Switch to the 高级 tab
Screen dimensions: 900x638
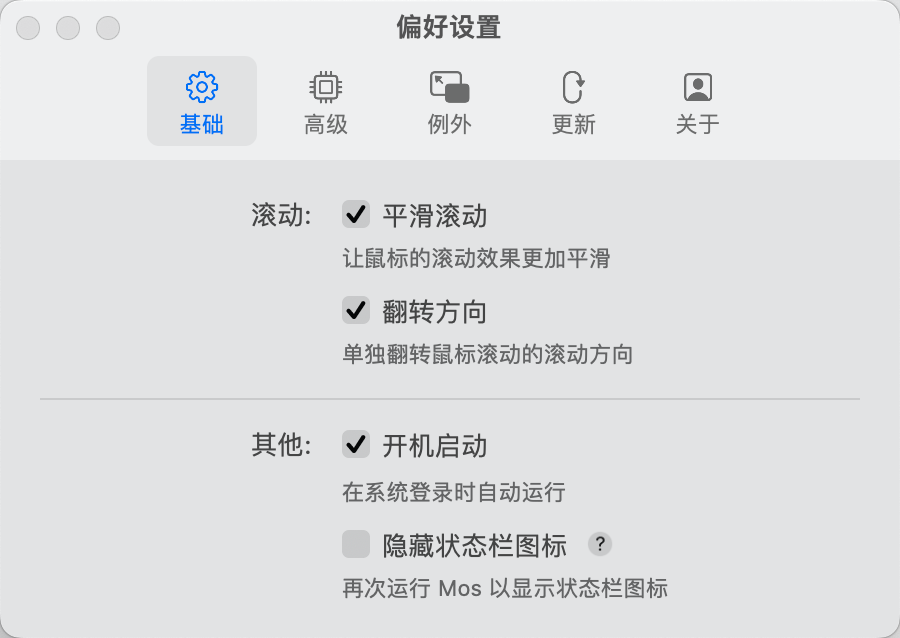(325, 102)
